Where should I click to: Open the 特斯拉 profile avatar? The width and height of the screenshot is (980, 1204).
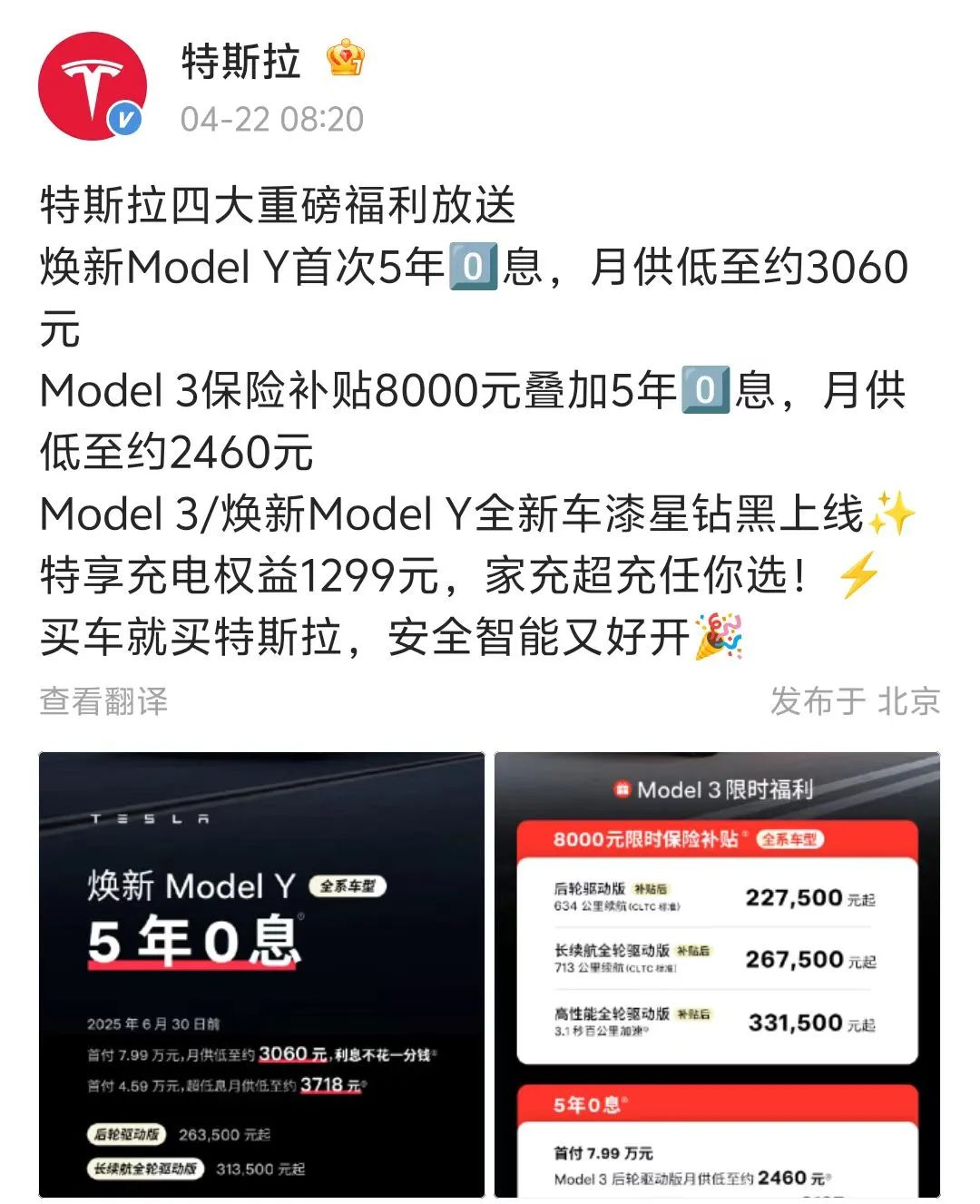pyautogui.click(x=91, y=86)
